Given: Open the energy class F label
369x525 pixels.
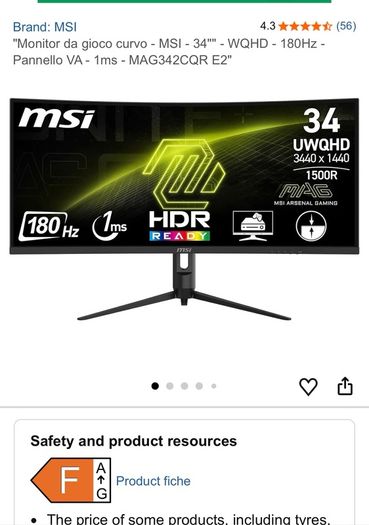Looking at the screenshot, I should pyautogui.click(x=71, y=480).
